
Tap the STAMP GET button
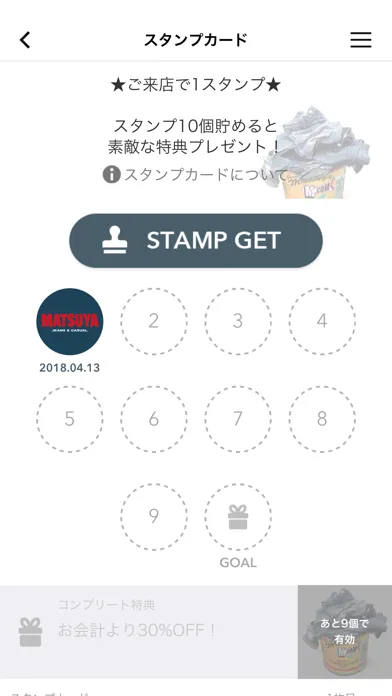point(196,241)
